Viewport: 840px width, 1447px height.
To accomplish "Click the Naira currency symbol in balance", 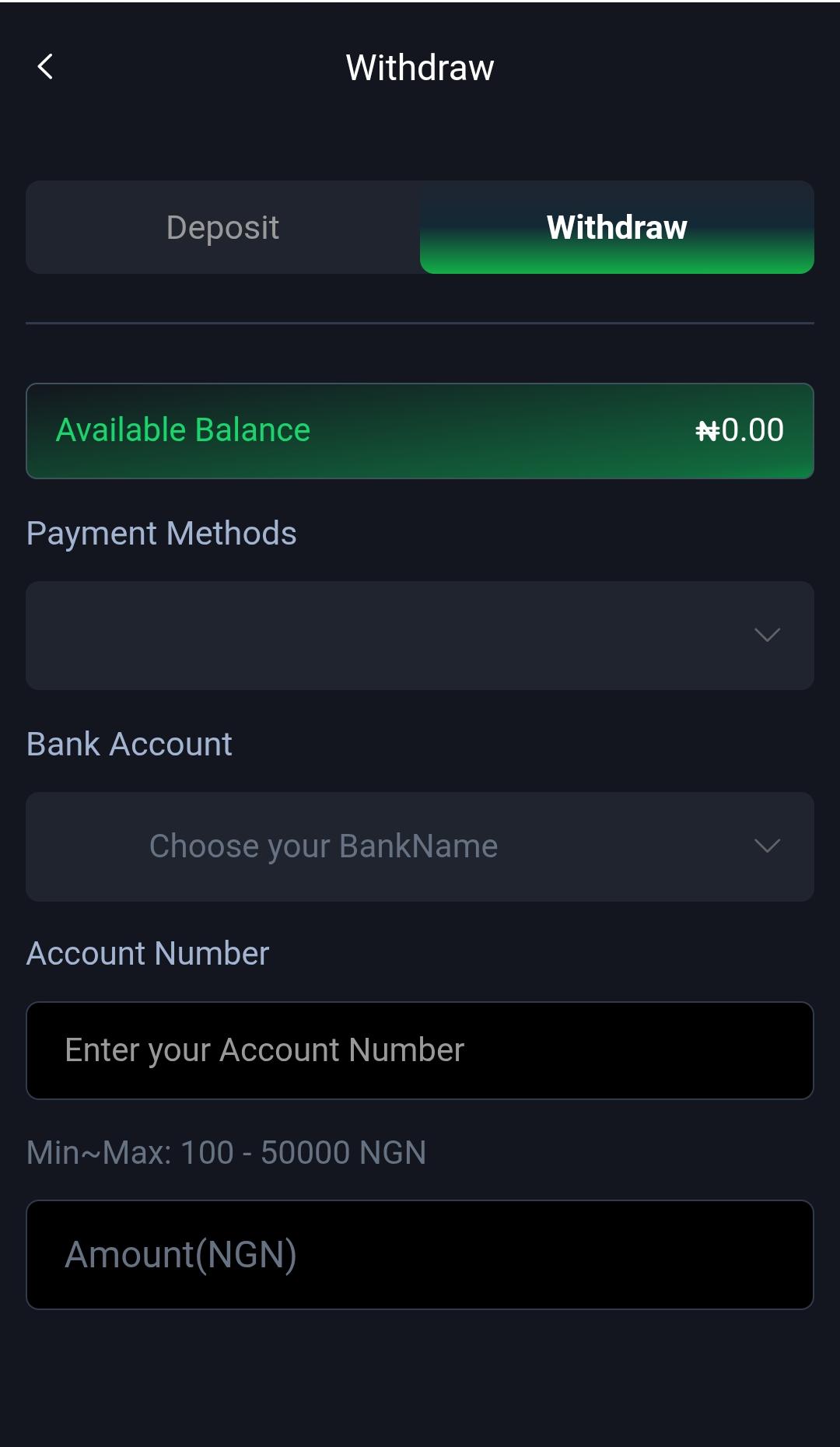I will [x=708, y=429].
